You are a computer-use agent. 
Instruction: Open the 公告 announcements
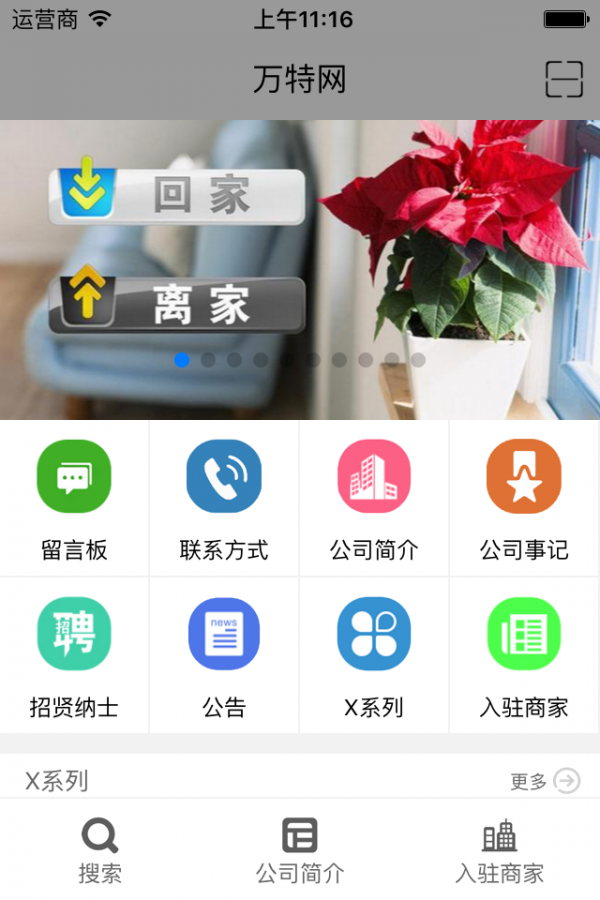pos(224,655)
